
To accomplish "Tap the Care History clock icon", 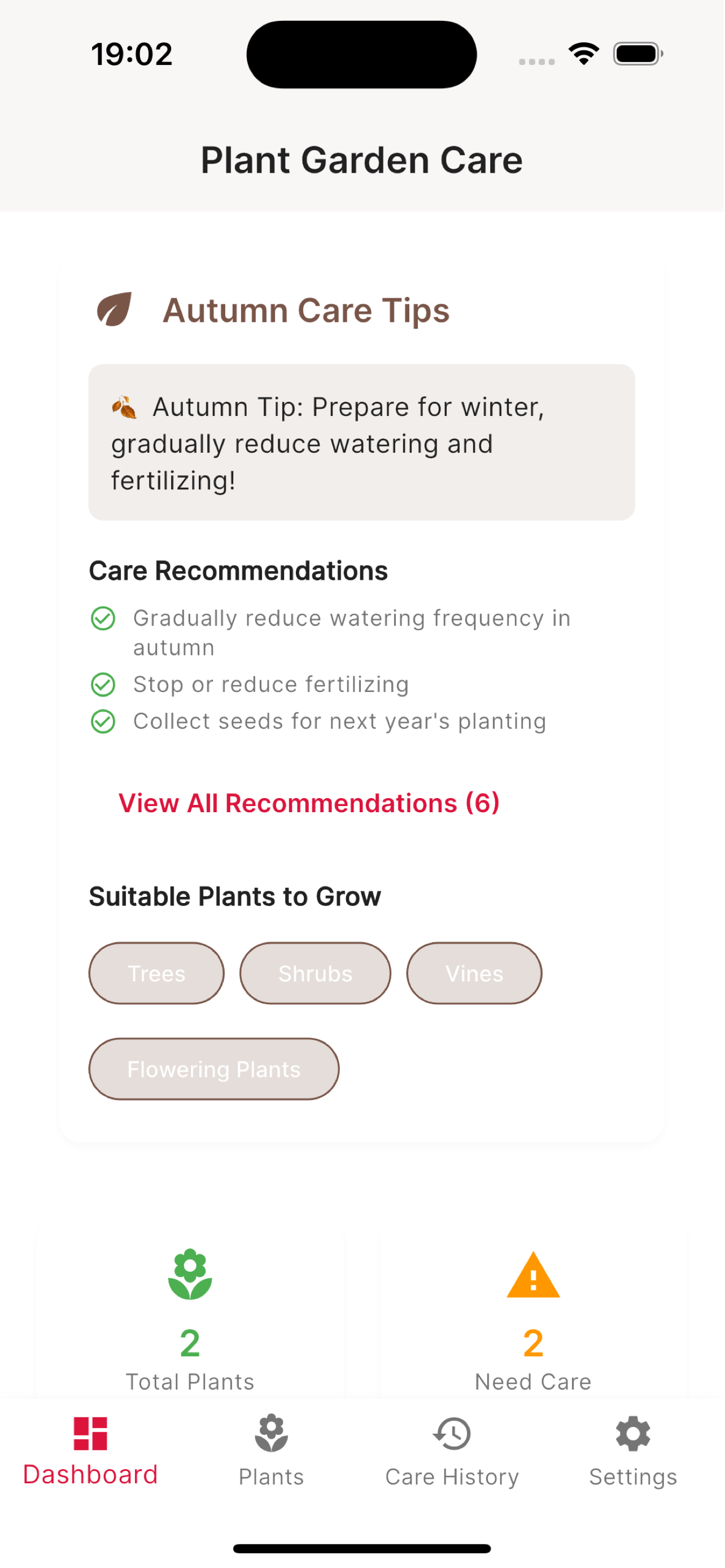I will [x=452, y=1434].
